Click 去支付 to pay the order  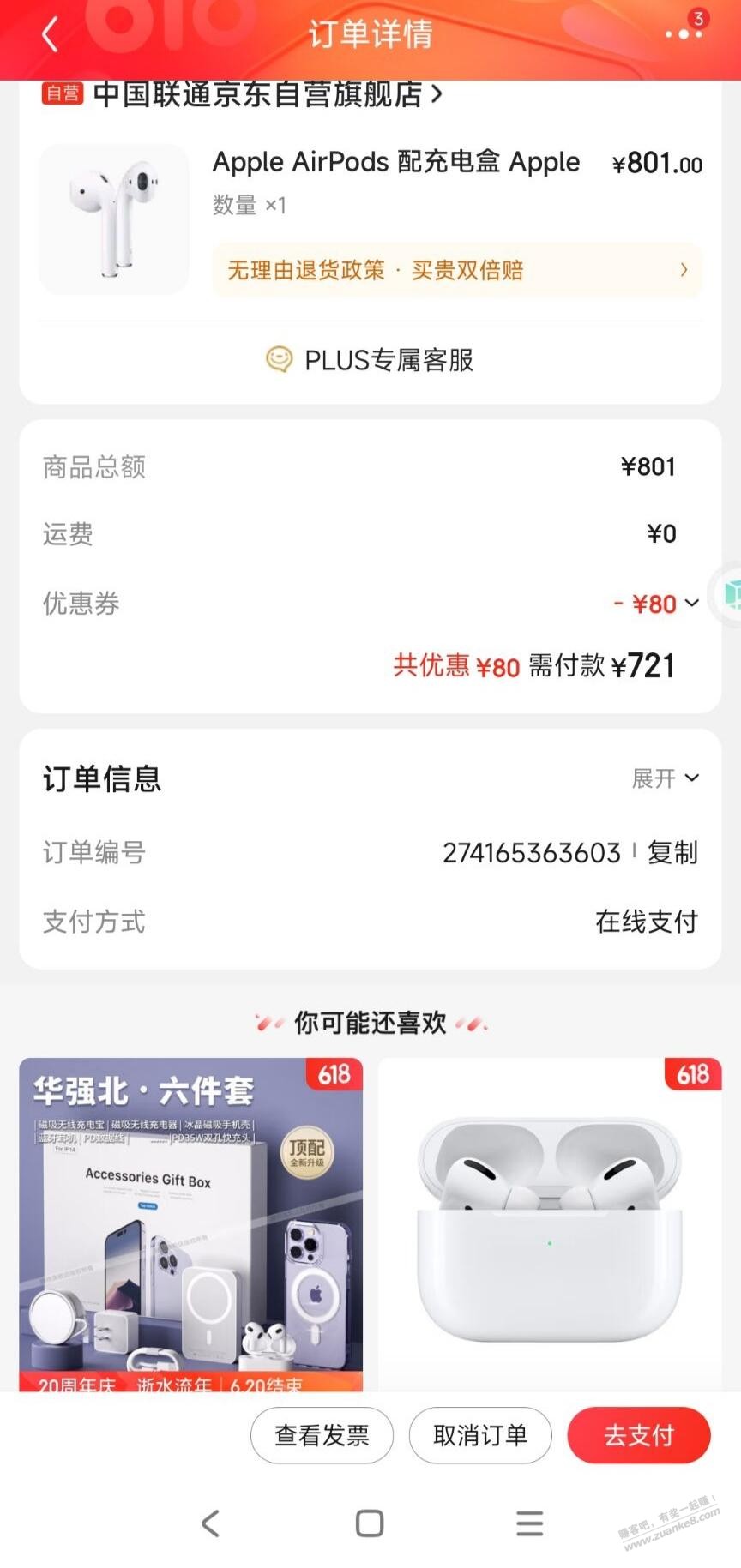(x=639, y=1435)
